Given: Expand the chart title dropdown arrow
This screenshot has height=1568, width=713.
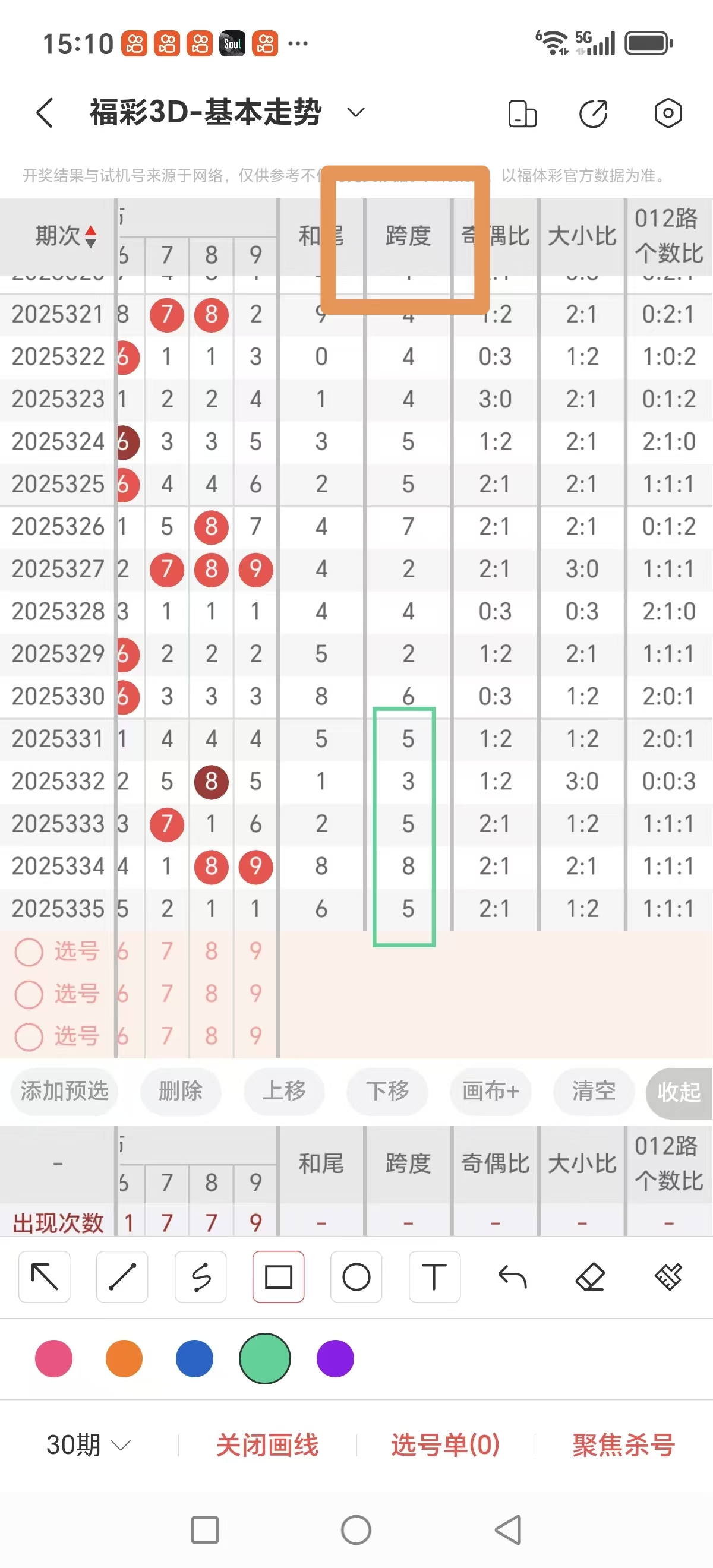Looking at the screenshot, I should [355, 113].
